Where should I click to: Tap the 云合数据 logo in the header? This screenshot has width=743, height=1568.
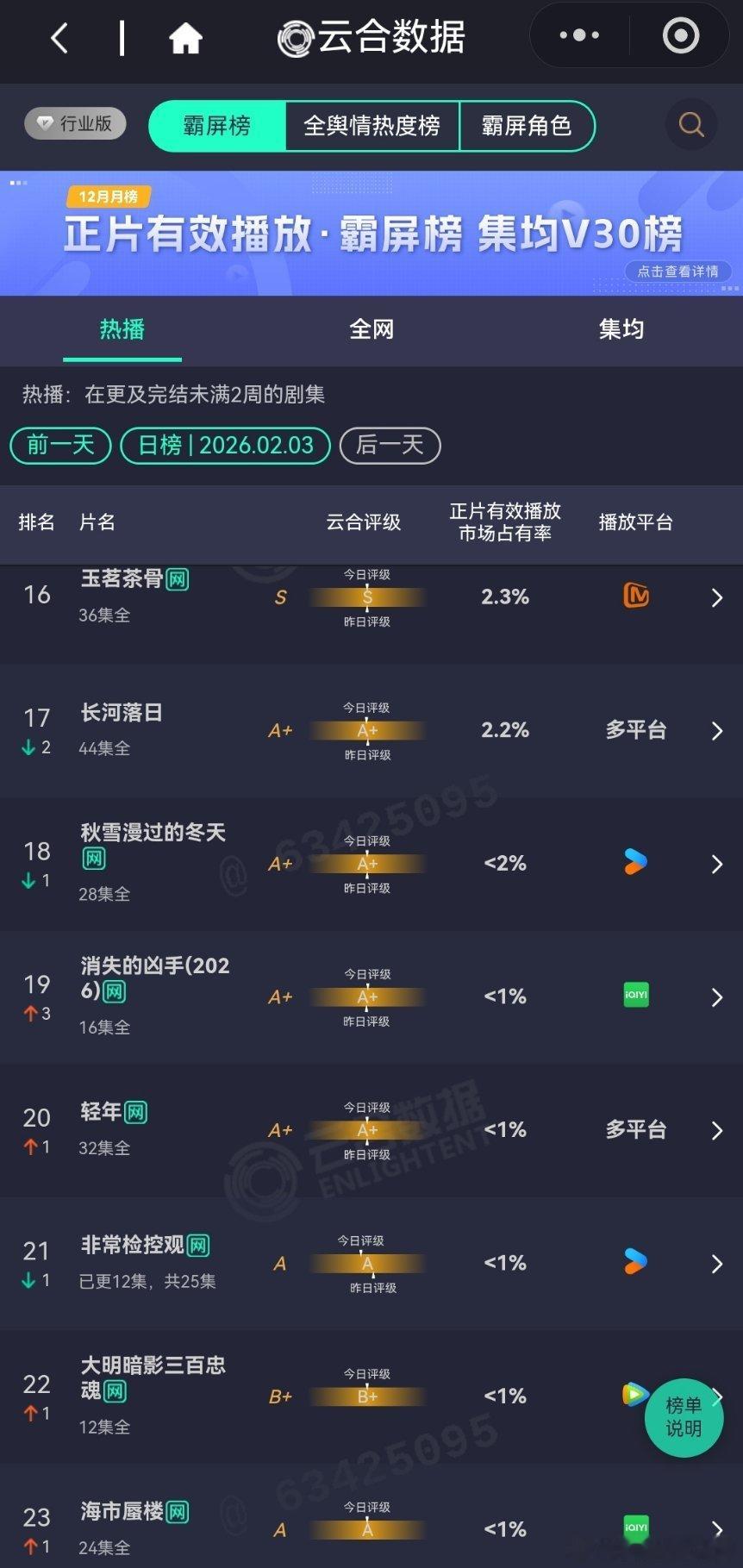(x=371, y=36)
